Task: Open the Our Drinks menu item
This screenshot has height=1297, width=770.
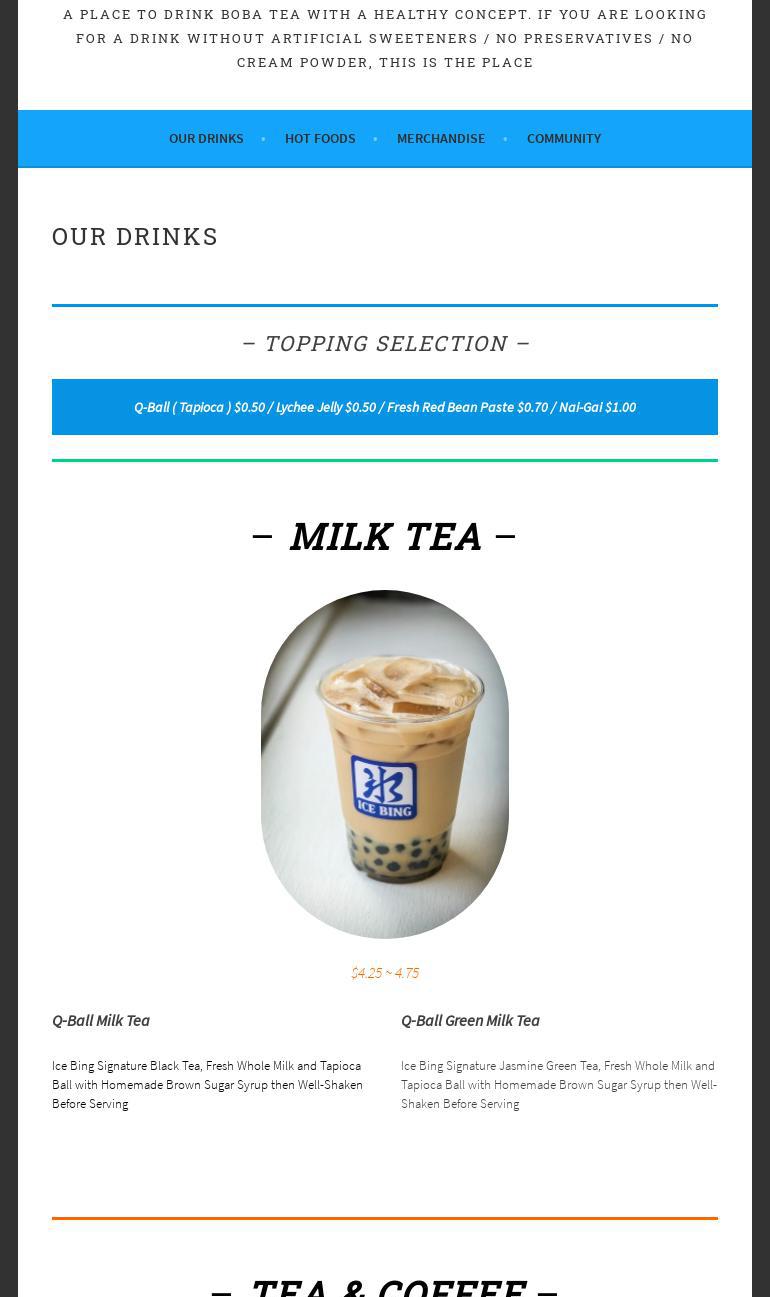Action: coord(206,139)
